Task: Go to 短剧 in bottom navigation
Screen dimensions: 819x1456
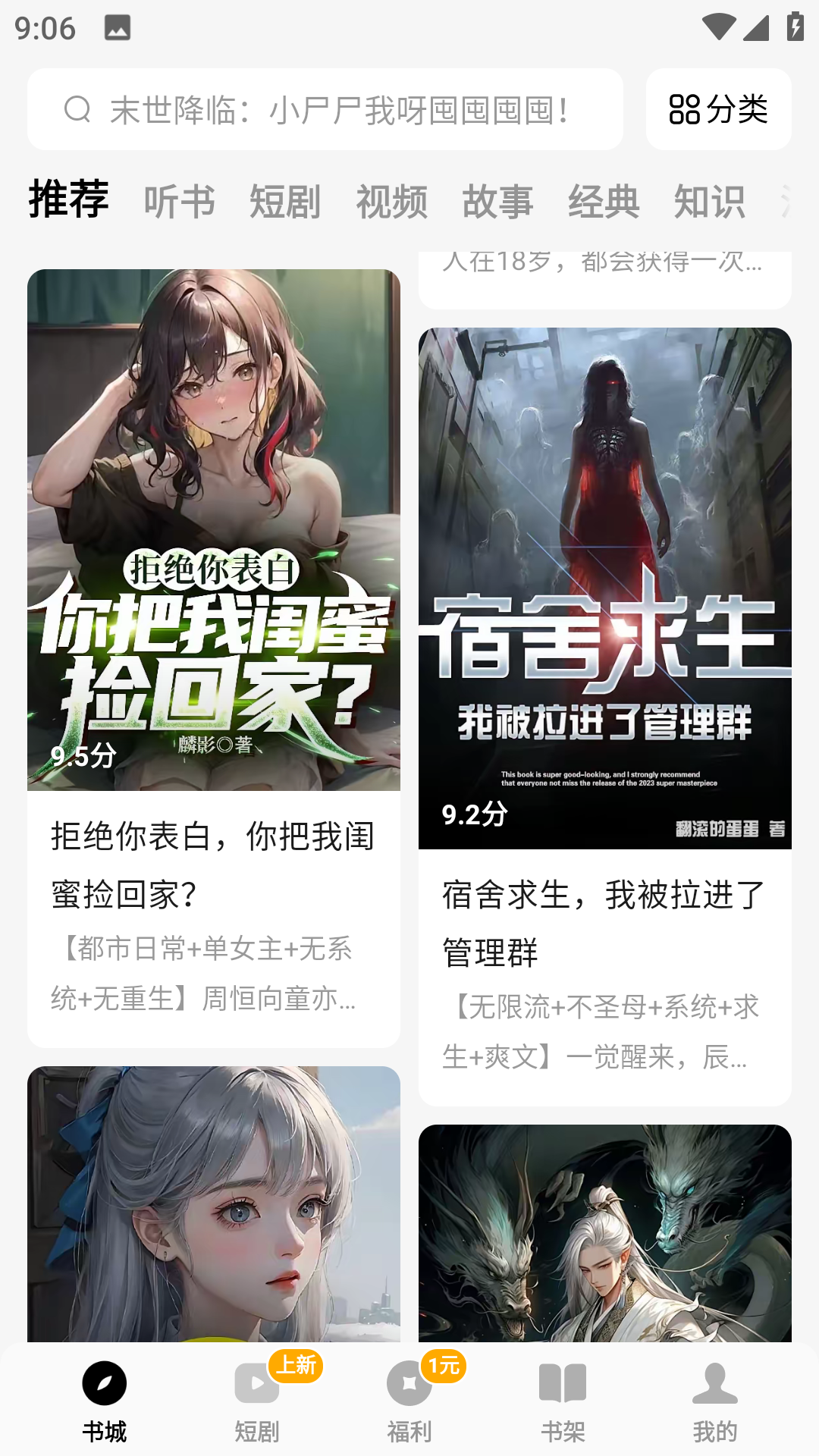Action: 257,1401
